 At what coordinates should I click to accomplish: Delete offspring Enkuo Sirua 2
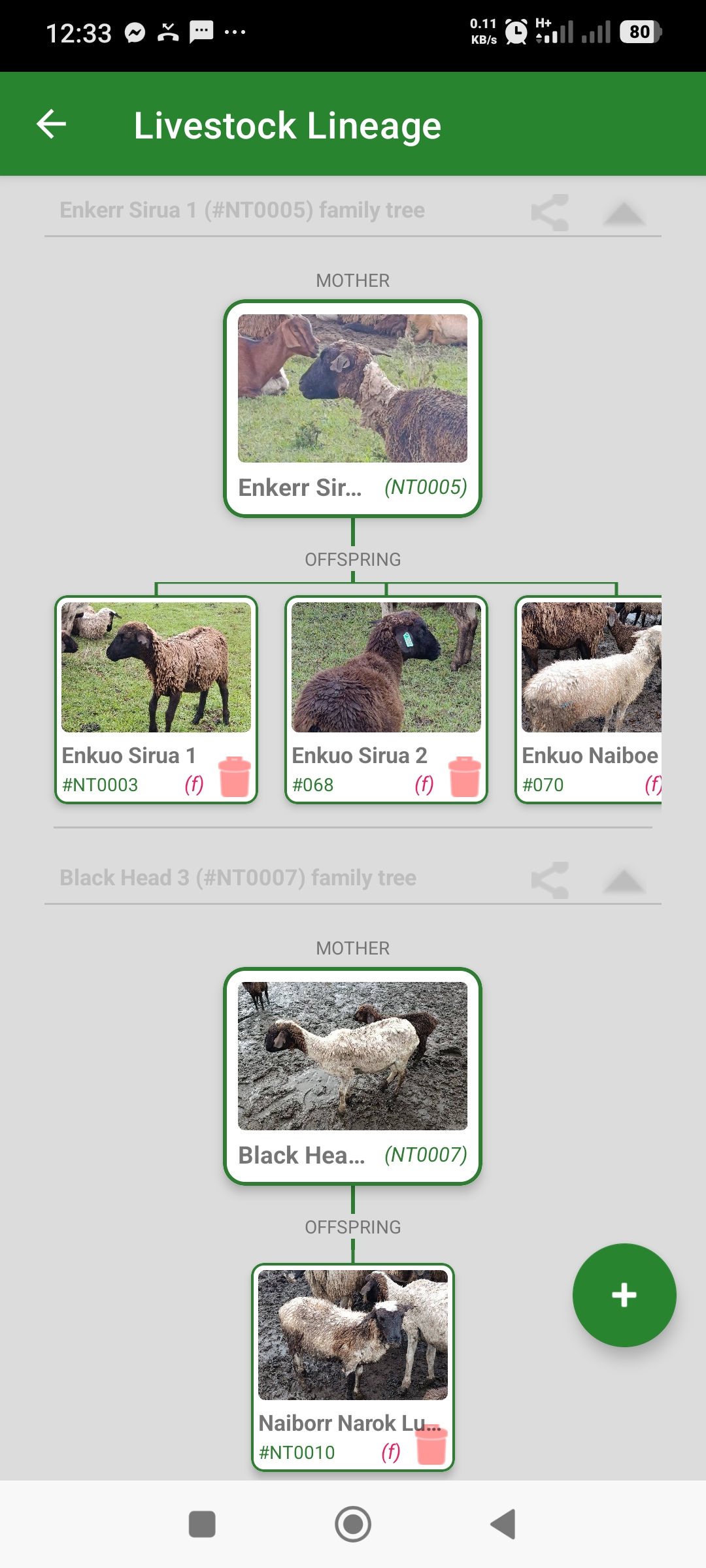point(465,777)
